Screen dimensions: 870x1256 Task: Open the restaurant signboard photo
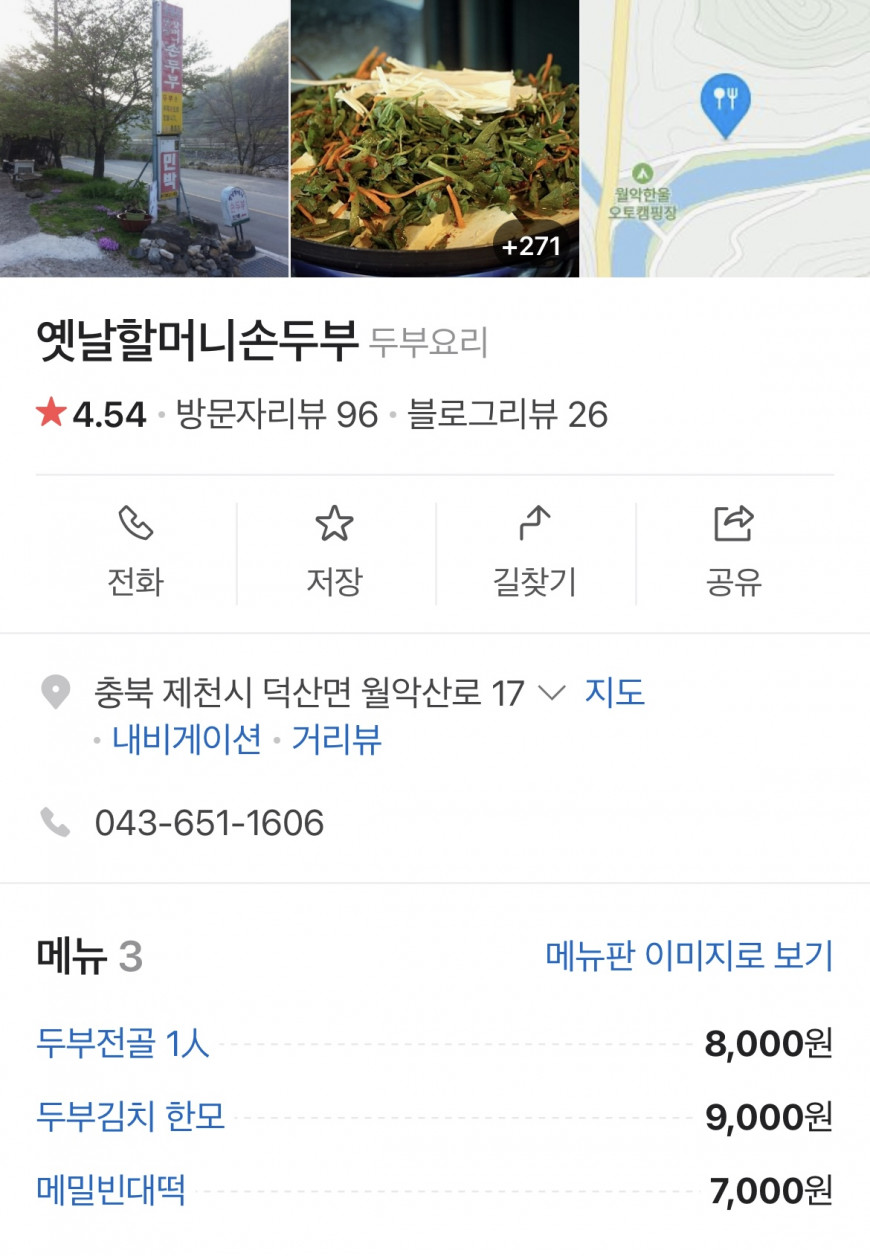[x=144, y=138]
